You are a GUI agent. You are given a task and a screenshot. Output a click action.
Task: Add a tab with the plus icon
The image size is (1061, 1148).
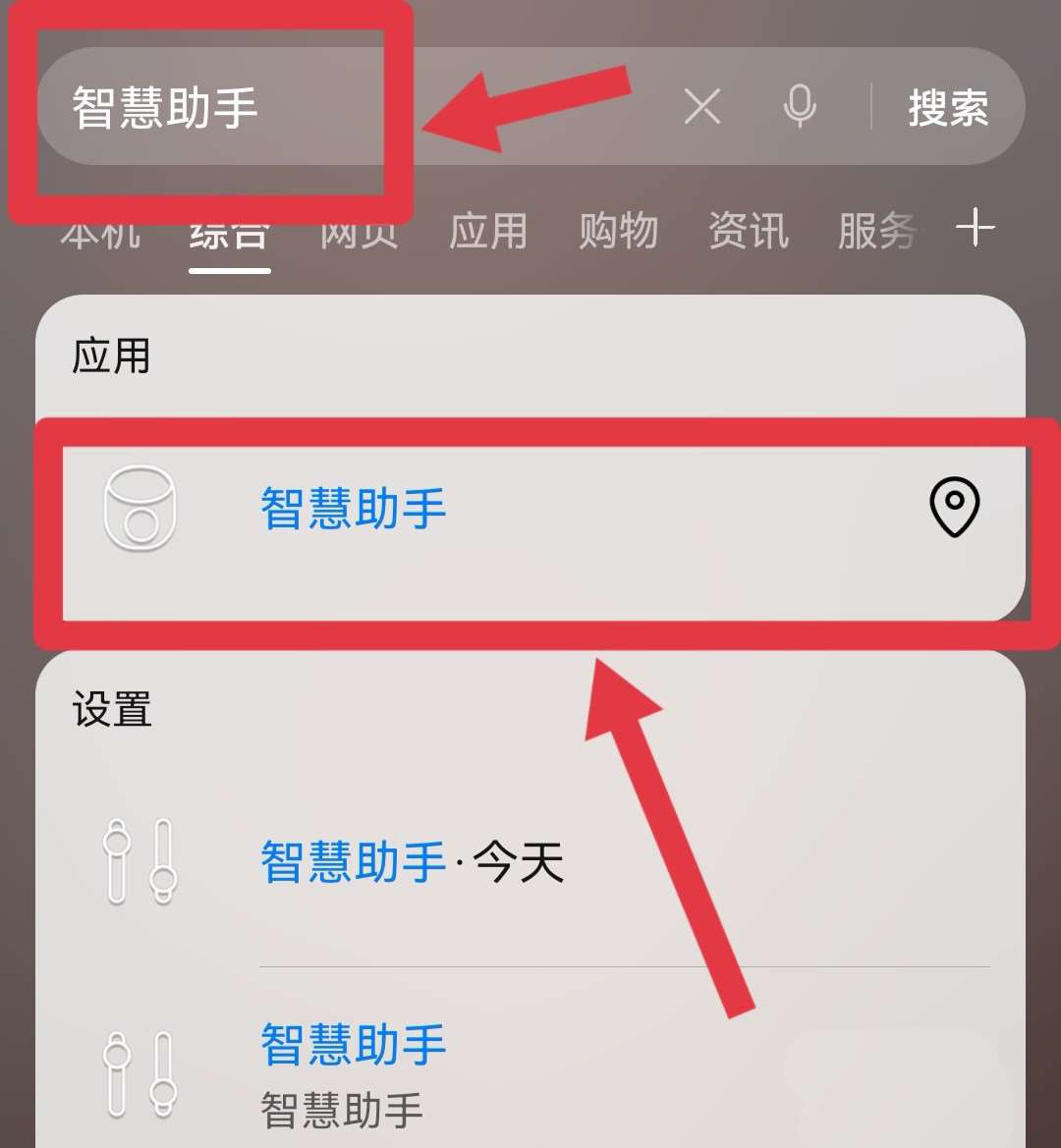pyautogui.click(x=976, y=230)
